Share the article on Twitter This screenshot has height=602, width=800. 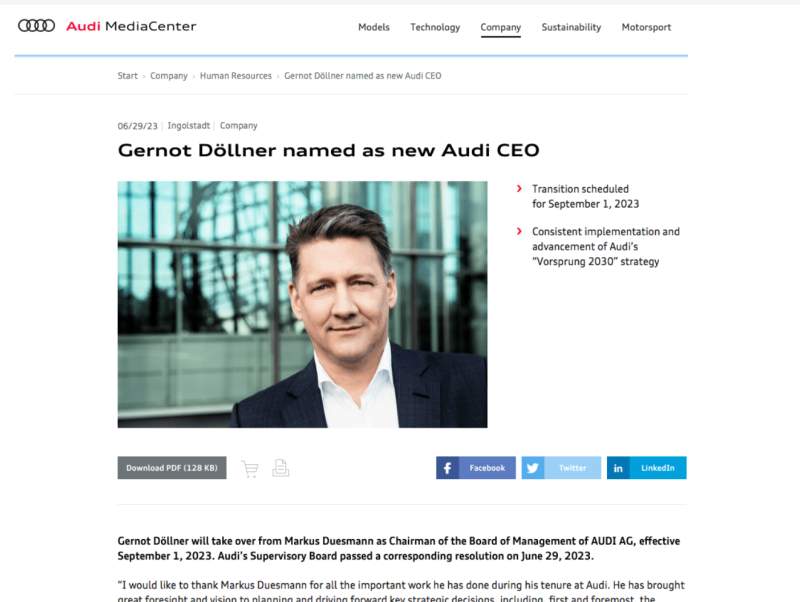[561, 468]
